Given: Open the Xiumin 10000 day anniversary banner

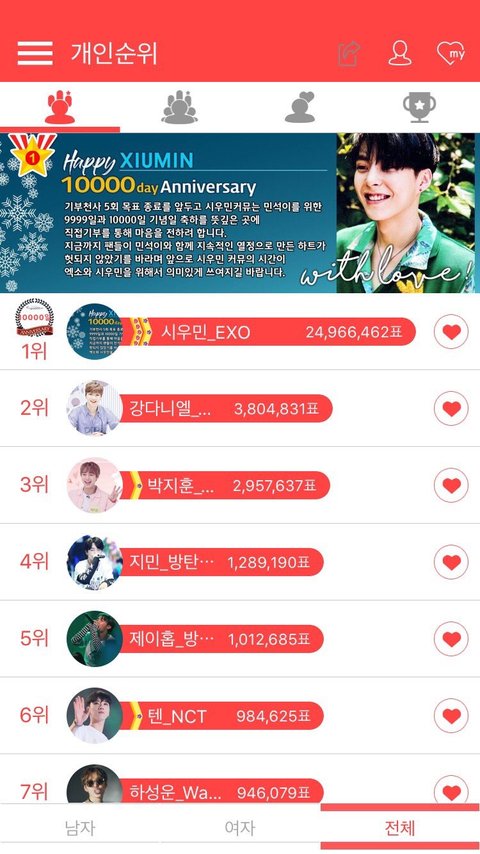Looking at the screenshot, I should pos(240,213).
